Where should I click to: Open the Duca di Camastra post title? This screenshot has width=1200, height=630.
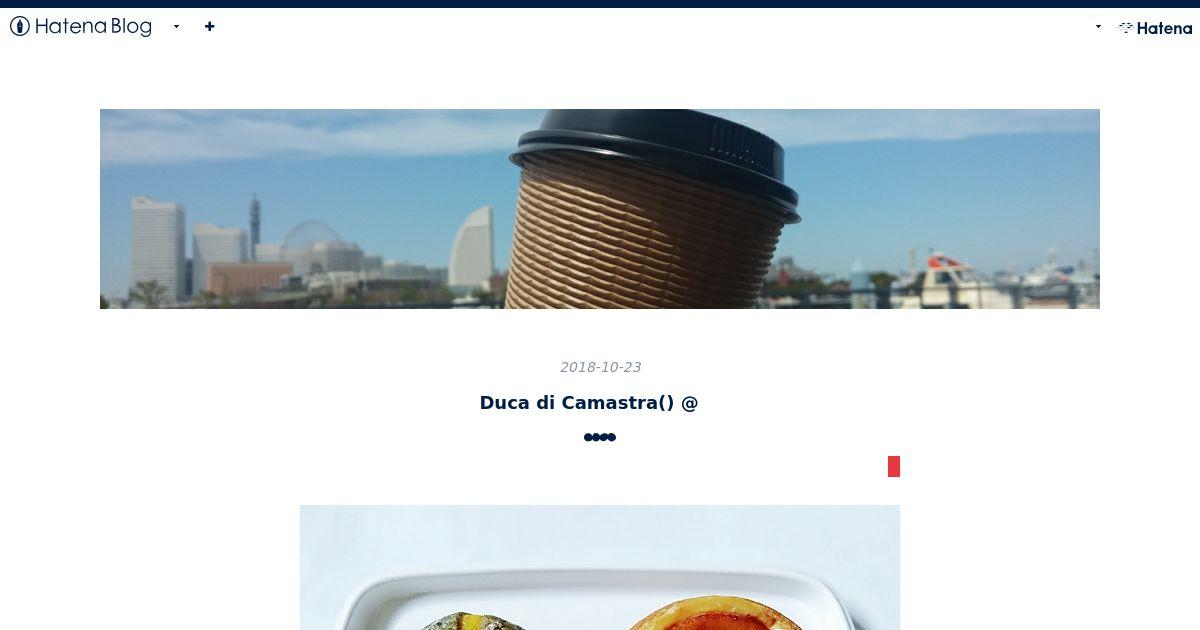coord(588,403)
